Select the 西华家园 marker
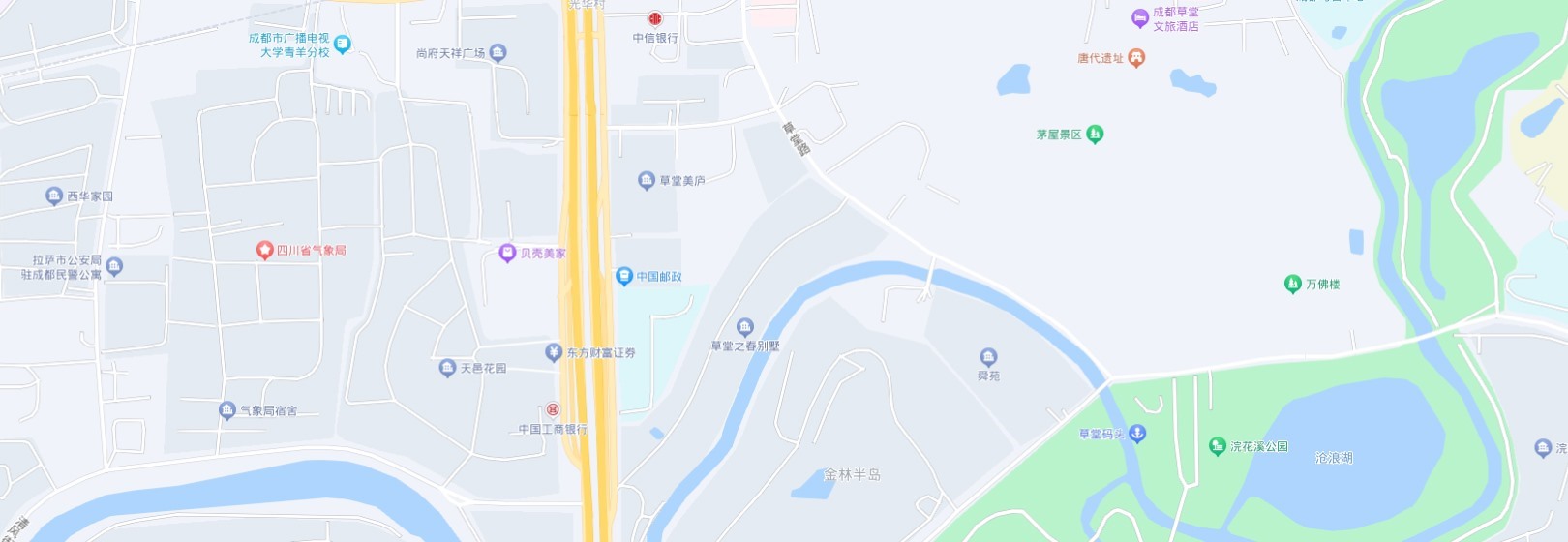Viewport: 1568px width, 542px height. (x=54, y=196)
